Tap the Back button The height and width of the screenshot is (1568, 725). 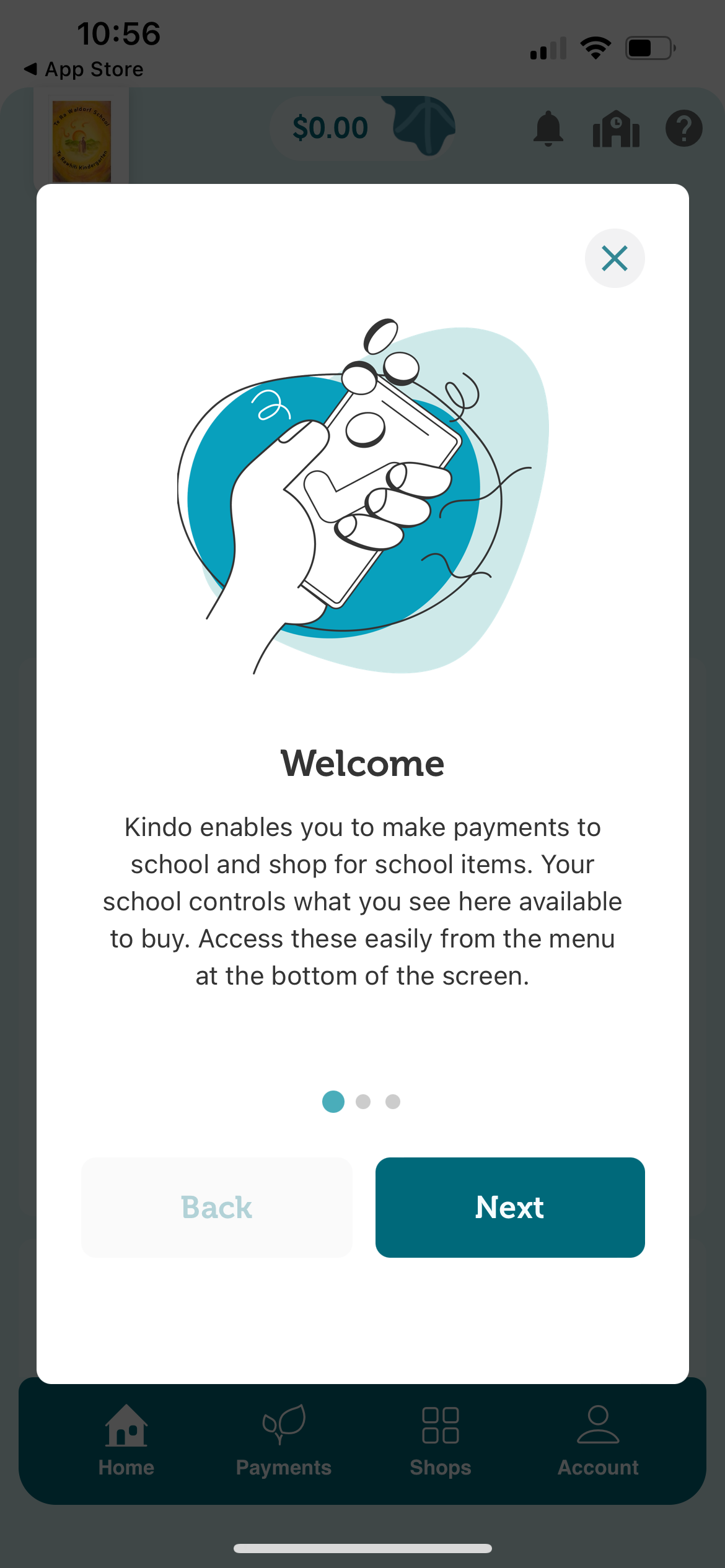[216, 1207]
